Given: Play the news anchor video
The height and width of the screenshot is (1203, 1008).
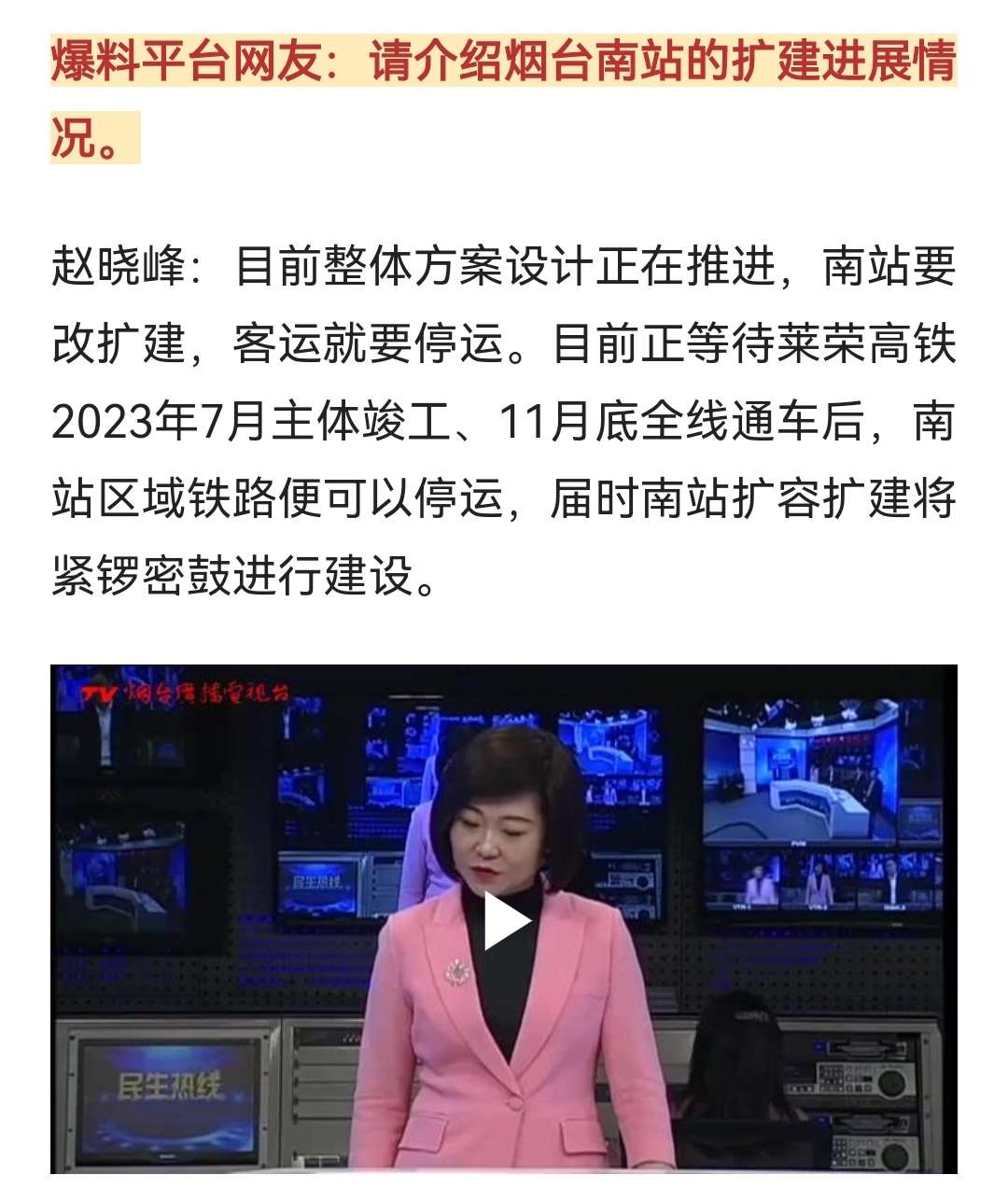Looking at the screenshot, I should (x=504, y=921).
